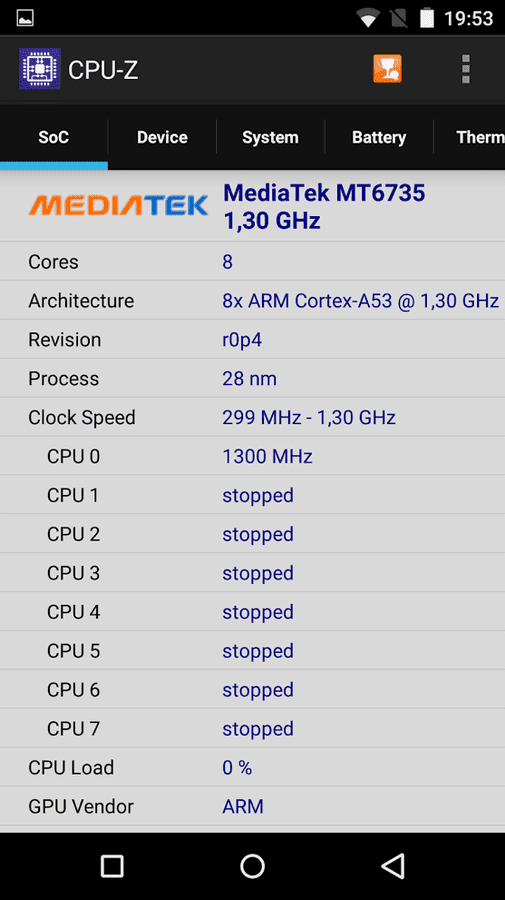Switch to the Device tab
The height and width of the screenshot is (900, 505).
(x=162, y=137)
